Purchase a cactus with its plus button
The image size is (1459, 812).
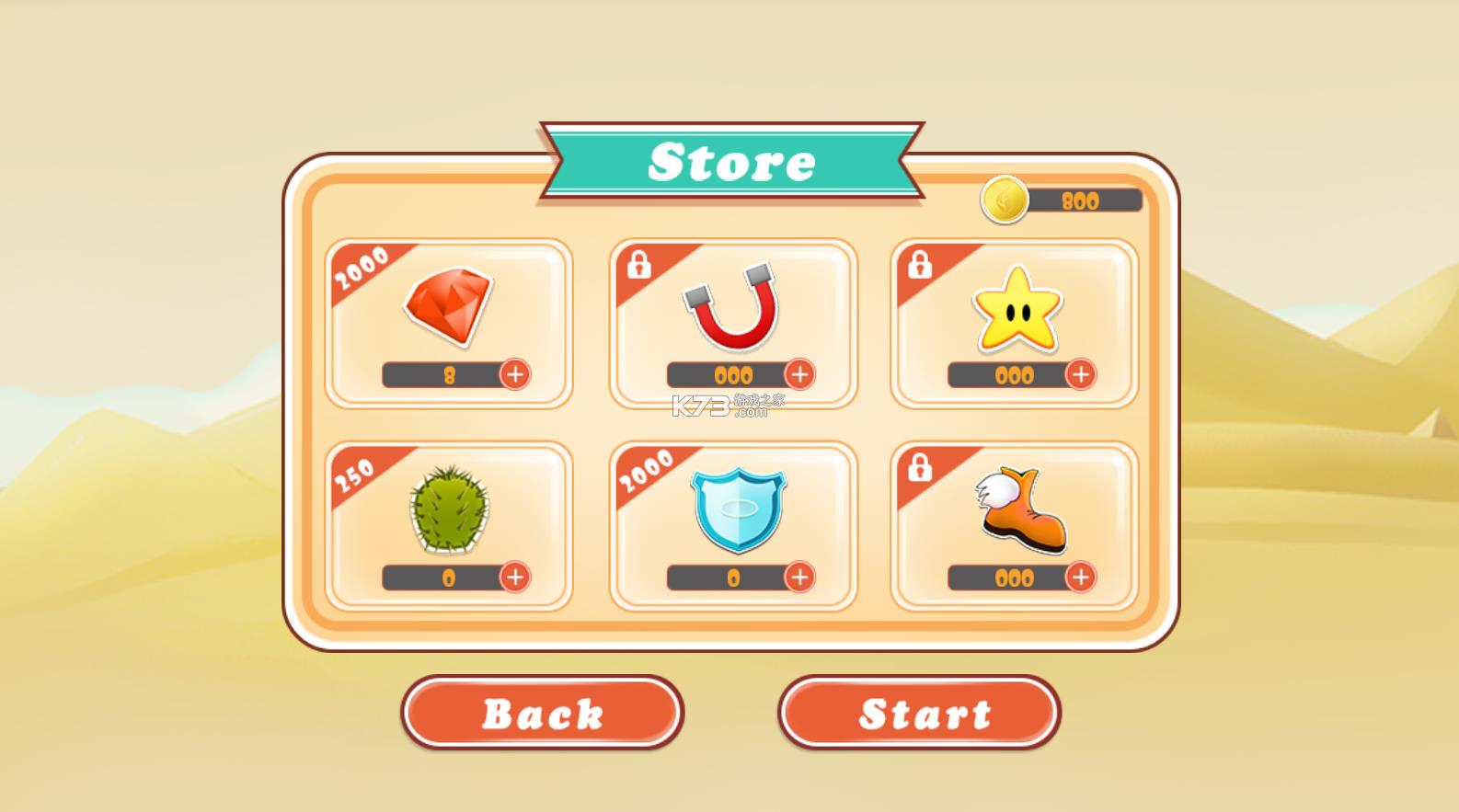coord(515,577)
